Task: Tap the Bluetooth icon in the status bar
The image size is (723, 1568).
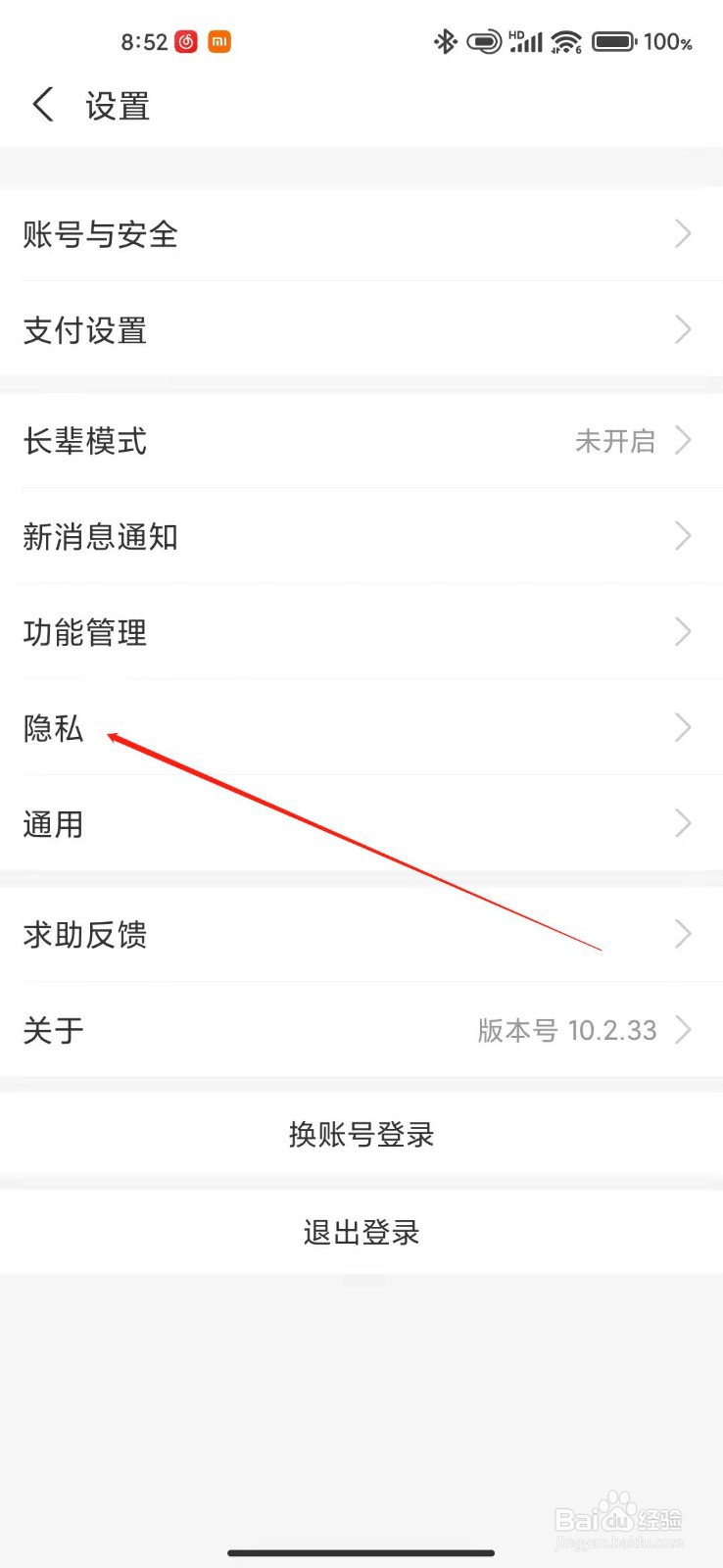Action: click(445, 41)
